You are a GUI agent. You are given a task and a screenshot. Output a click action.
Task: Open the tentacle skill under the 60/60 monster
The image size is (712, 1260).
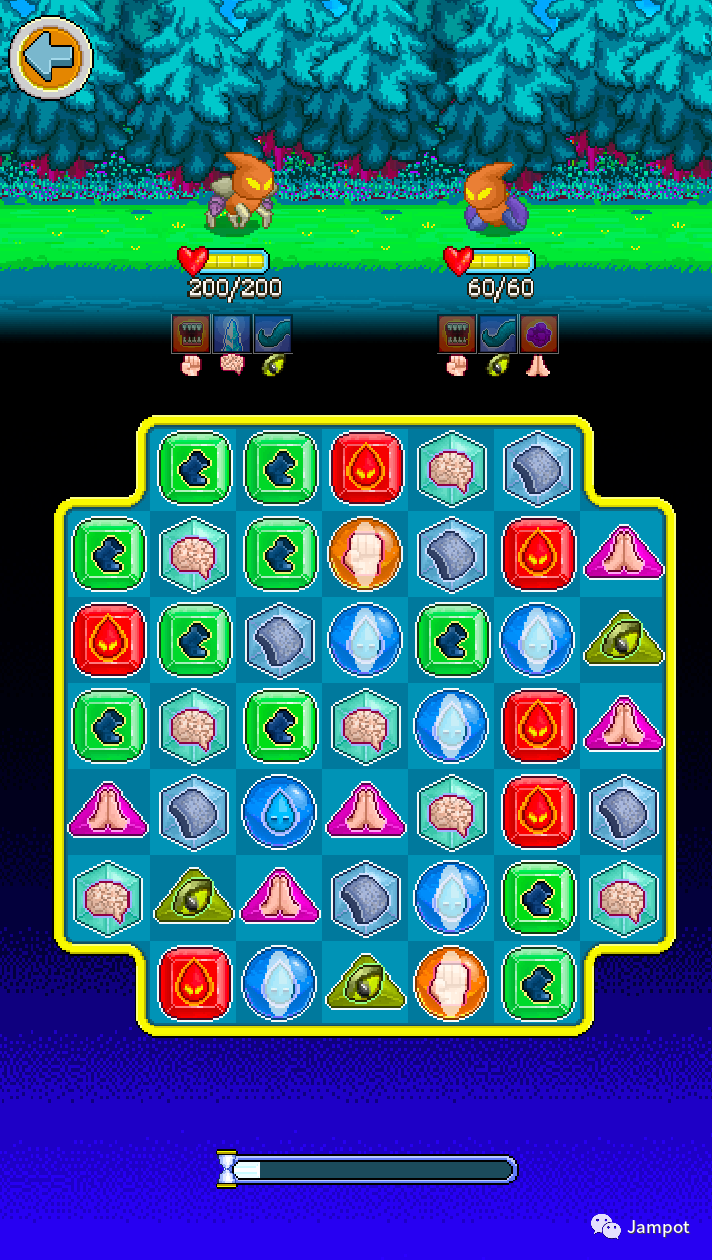[x=497, y=333]
